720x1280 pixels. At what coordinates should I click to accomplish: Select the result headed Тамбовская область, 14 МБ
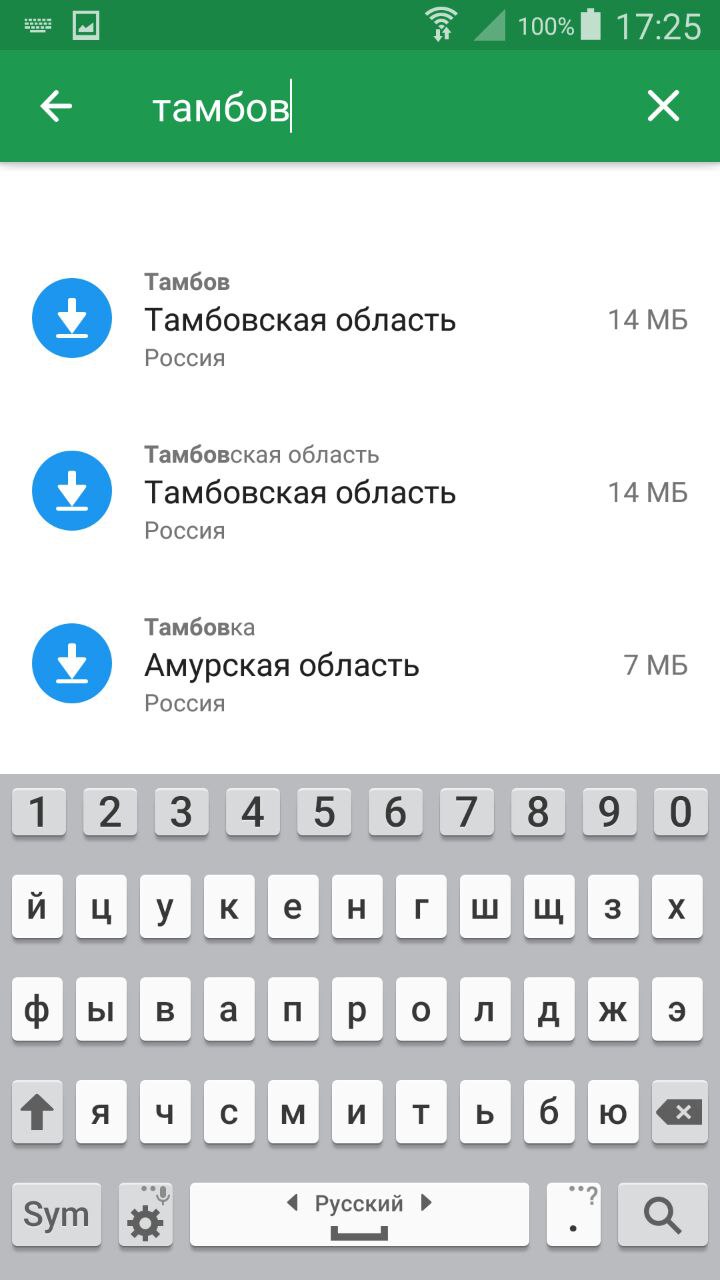point(360,492)
